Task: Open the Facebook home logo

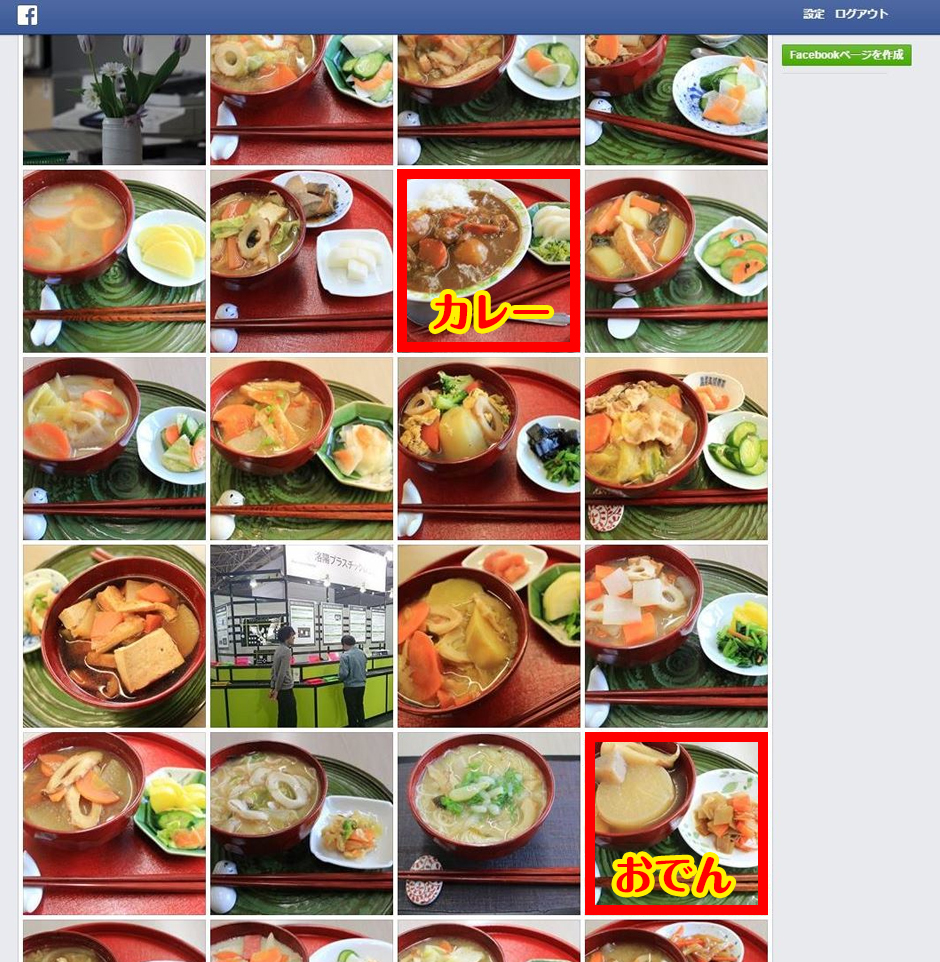Action: click(x=28, y=15)
